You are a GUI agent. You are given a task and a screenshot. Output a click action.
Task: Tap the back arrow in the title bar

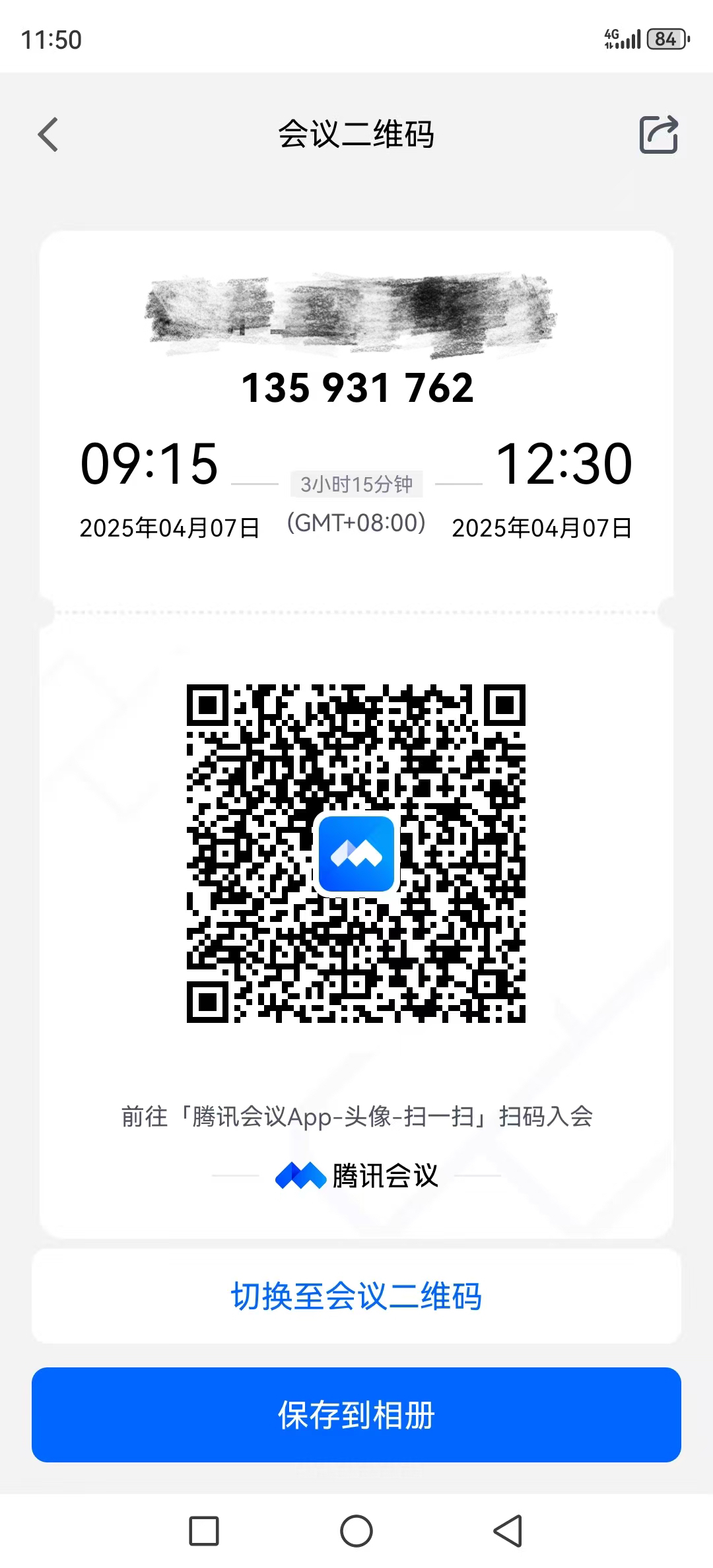47,134
